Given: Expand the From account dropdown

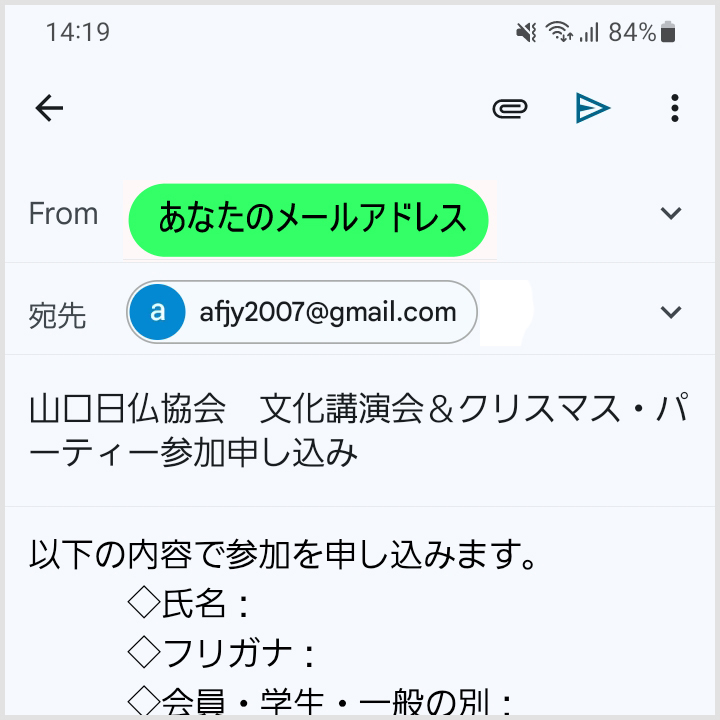Looking at the screenshot, I should 671,213.
